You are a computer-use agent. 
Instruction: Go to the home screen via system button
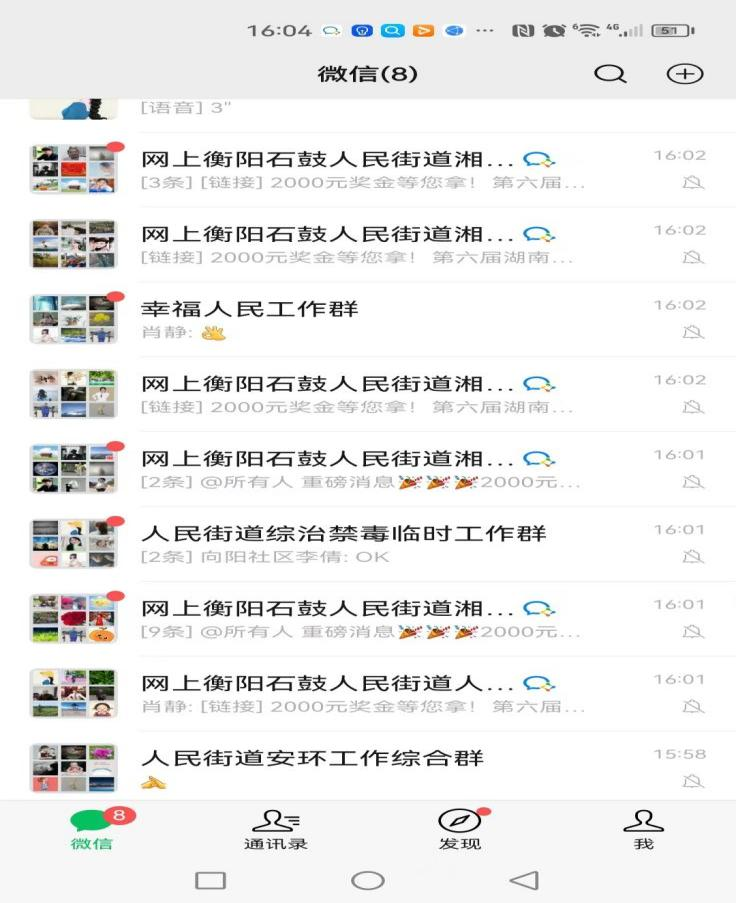point(367,880)
